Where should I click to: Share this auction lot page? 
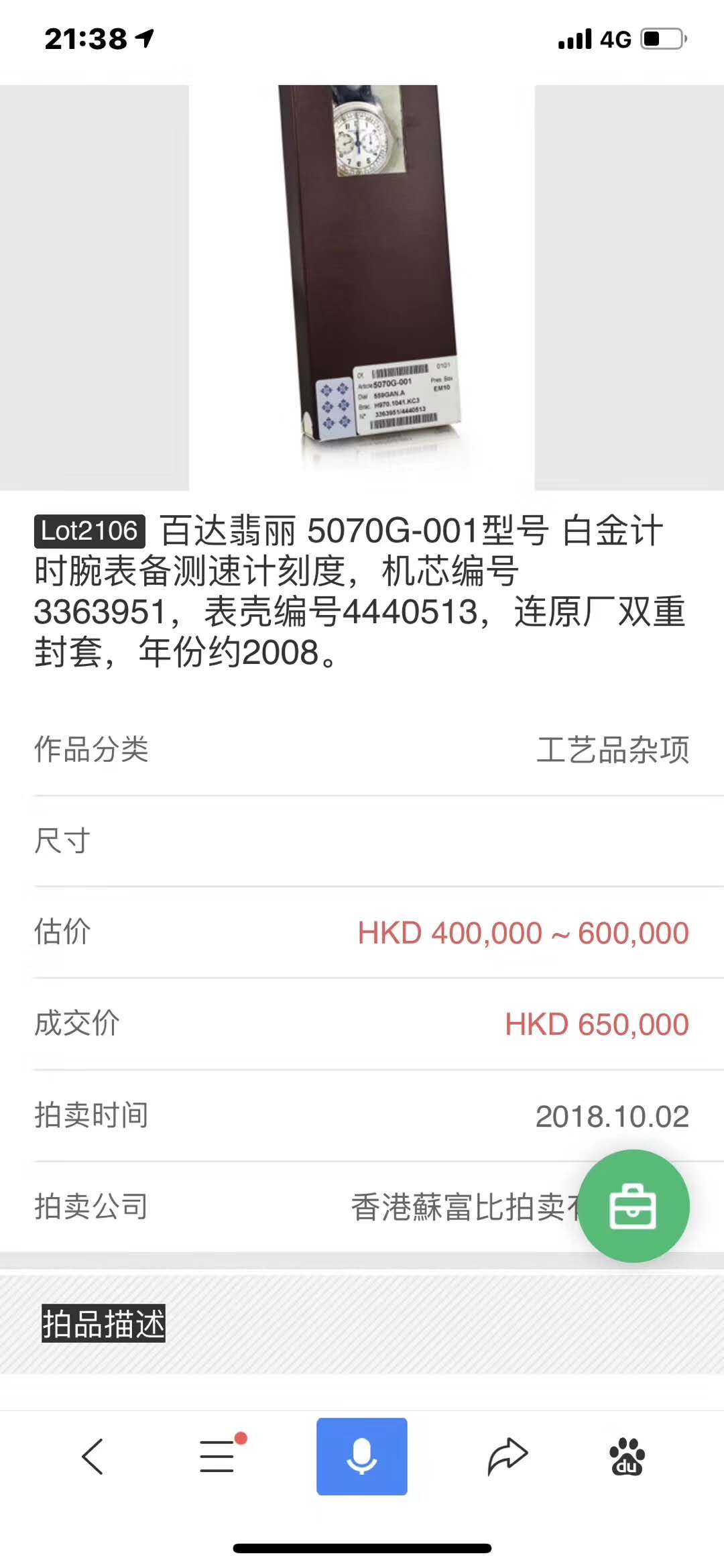pyautogui.click(x=507, y=1456)
